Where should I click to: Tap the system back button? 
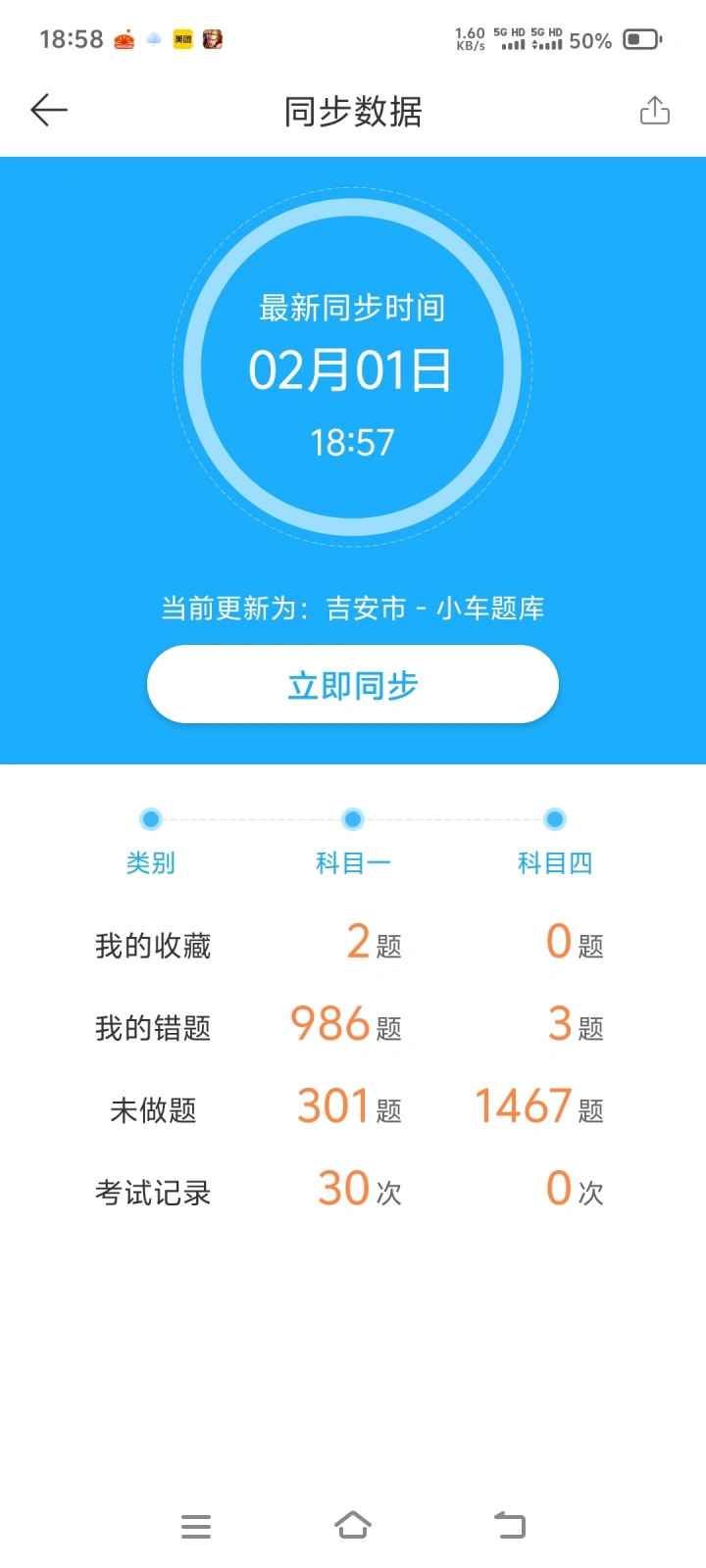pyautogui.click(x=510, y=1525)
